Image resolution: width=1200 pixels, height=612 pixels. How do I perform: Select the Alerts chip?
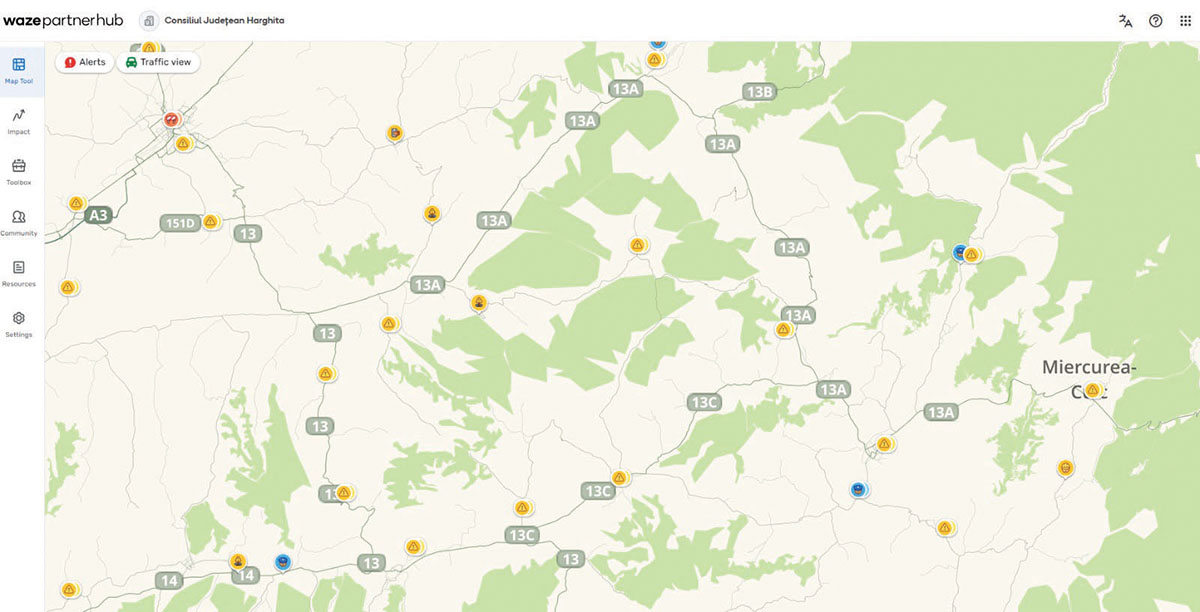85,62
